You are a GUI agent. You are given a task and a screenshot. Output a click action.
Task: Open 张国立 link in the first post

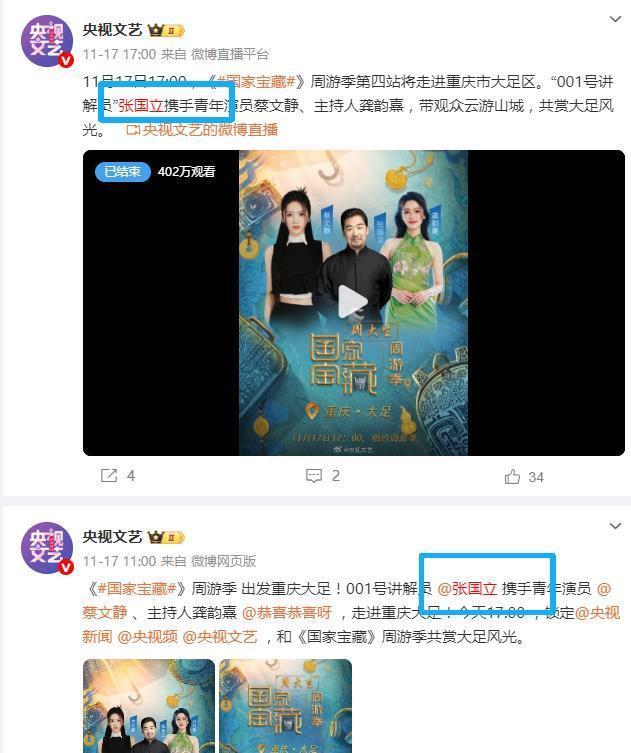(x=140, y=106)
